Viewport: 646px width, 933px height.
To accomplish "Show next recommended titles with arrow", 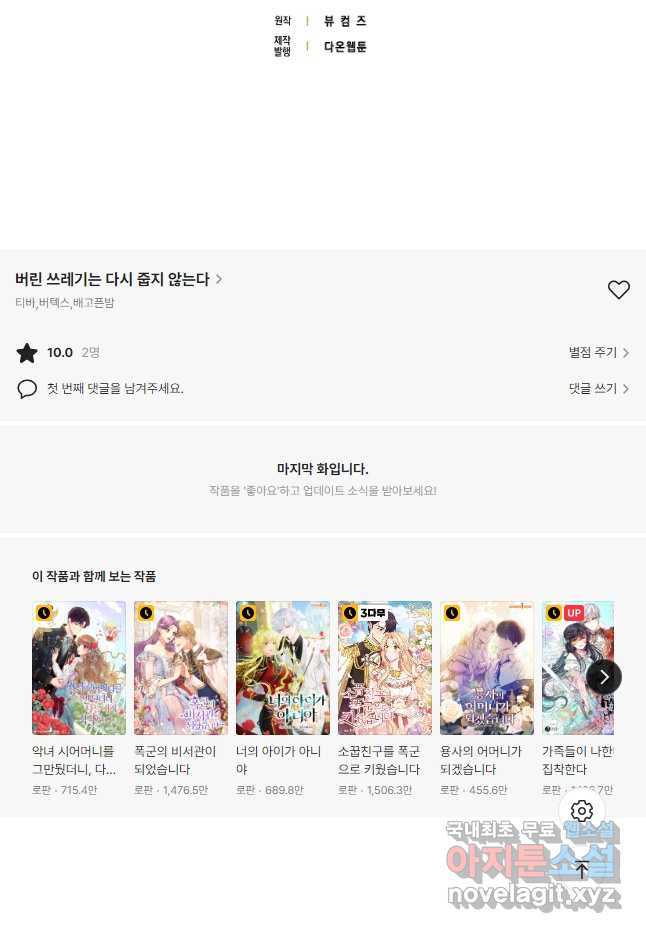I will point(604,677).
